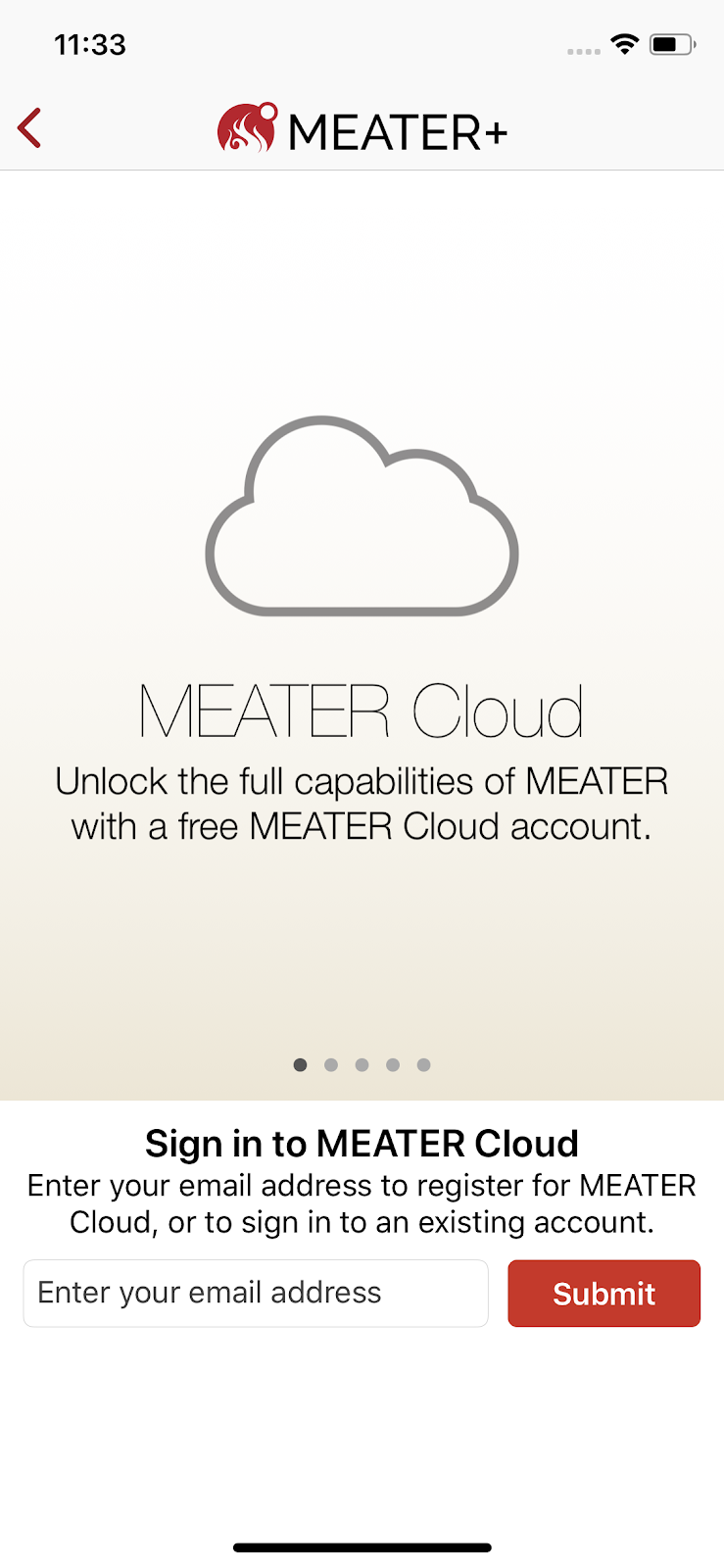Tap the email address field
This screenshot has width=724, height=1568.
(256, 1294)
